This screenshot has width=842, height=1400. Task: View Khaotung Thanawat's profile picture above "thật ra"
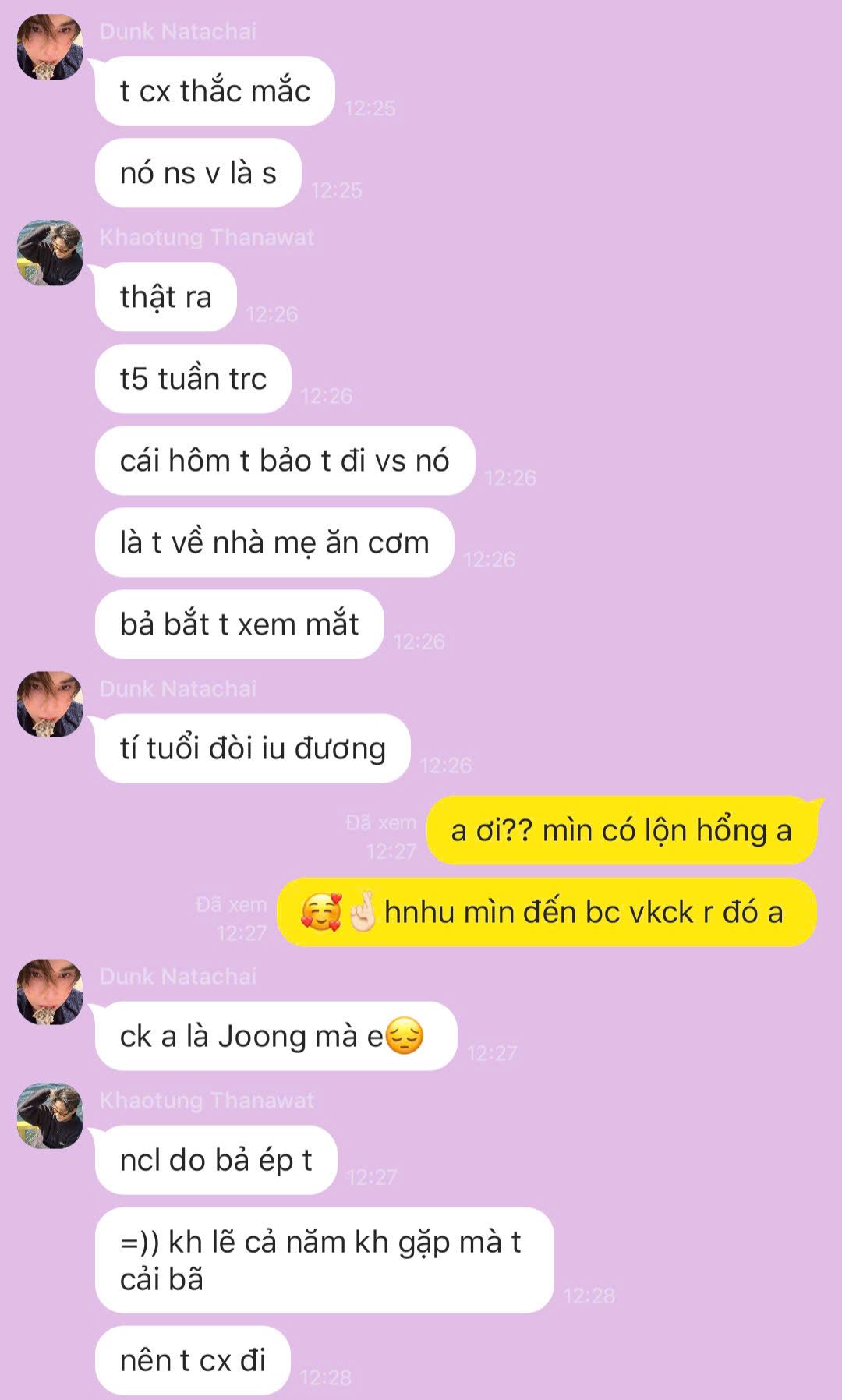50,253
